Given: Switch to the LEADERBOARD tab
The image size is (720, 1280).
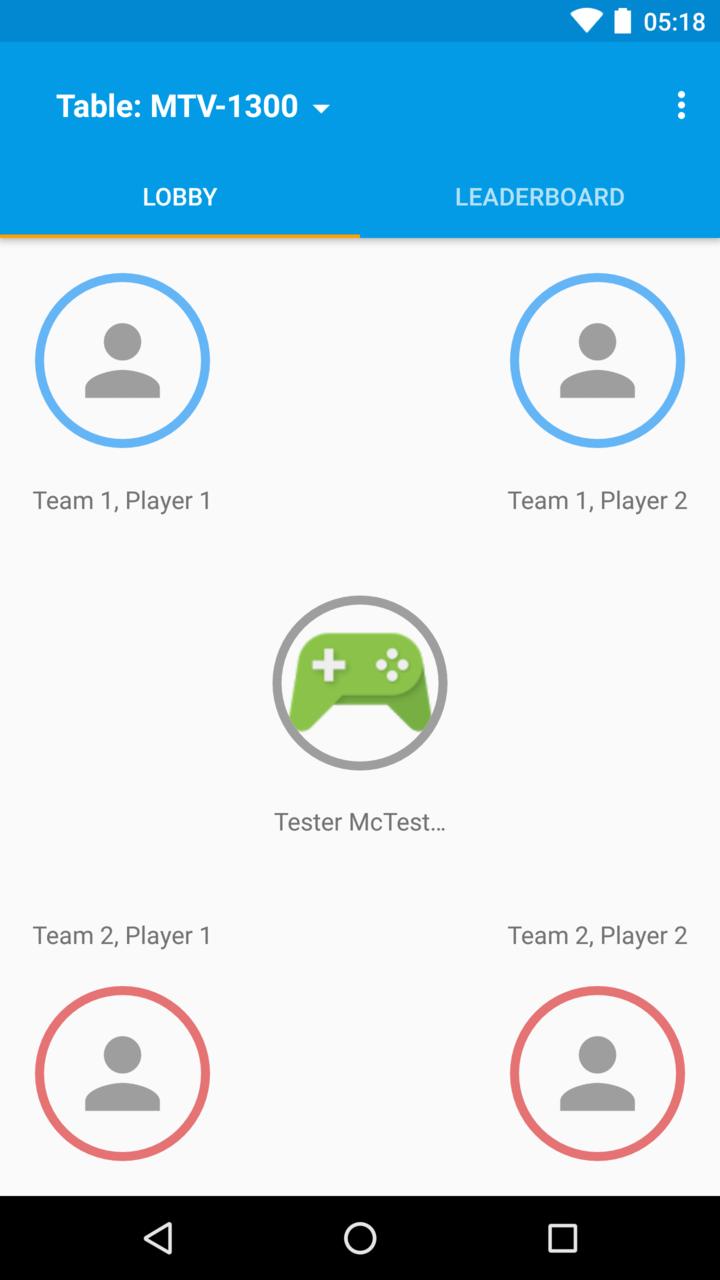Looking at the screenshot, I should click(539, 196).
